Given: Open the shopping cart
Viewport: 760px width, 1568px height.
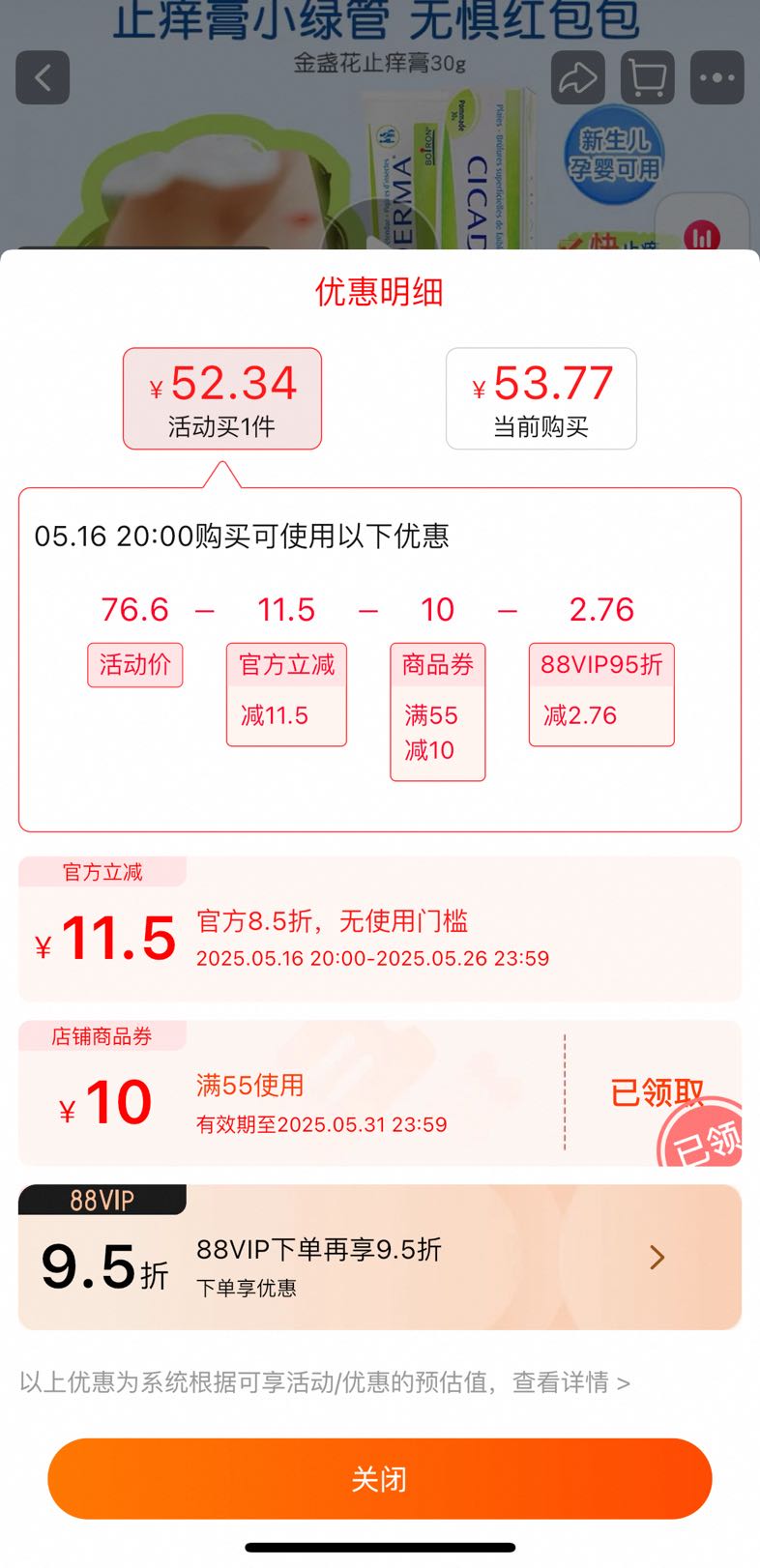Looking at the screenshot, I should coord(647,77).
